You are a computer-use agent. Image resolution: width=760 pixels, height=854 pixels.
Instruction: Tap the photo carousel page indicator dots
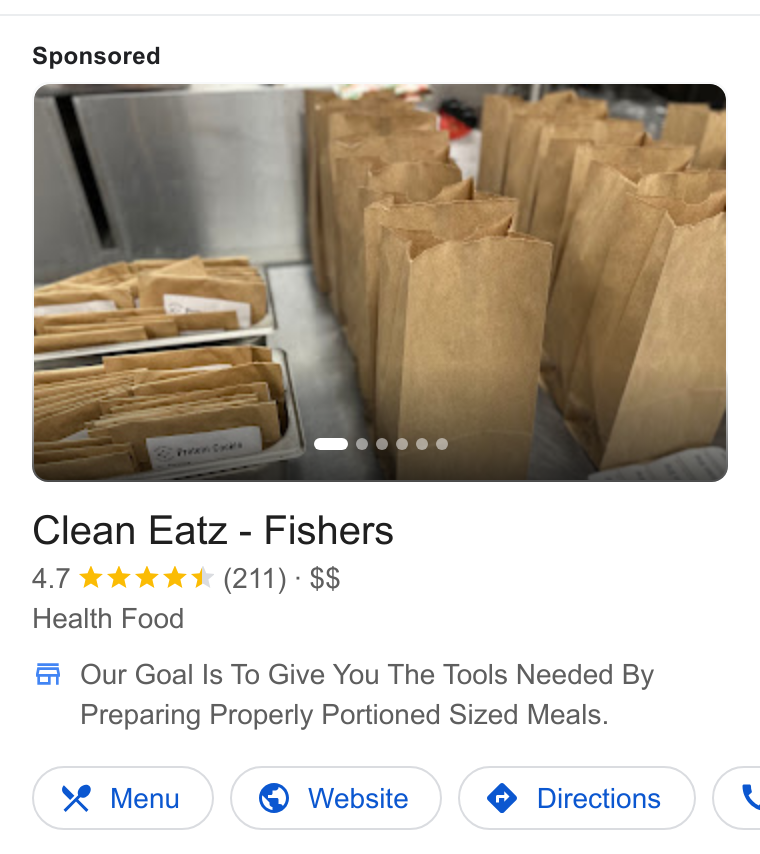pyautogui.click(x=381, y=444)
